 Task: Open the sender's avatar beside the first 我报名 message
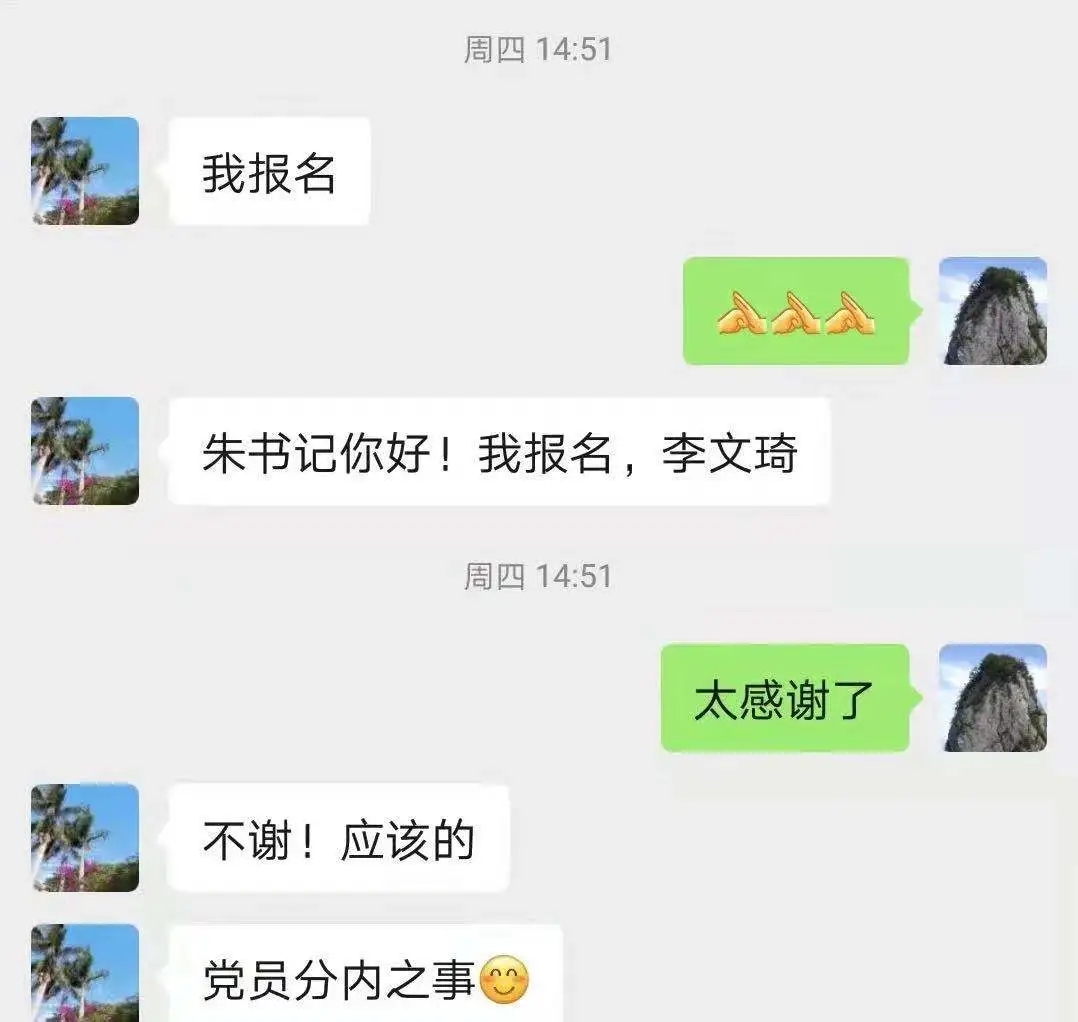[x=85, y=171]
